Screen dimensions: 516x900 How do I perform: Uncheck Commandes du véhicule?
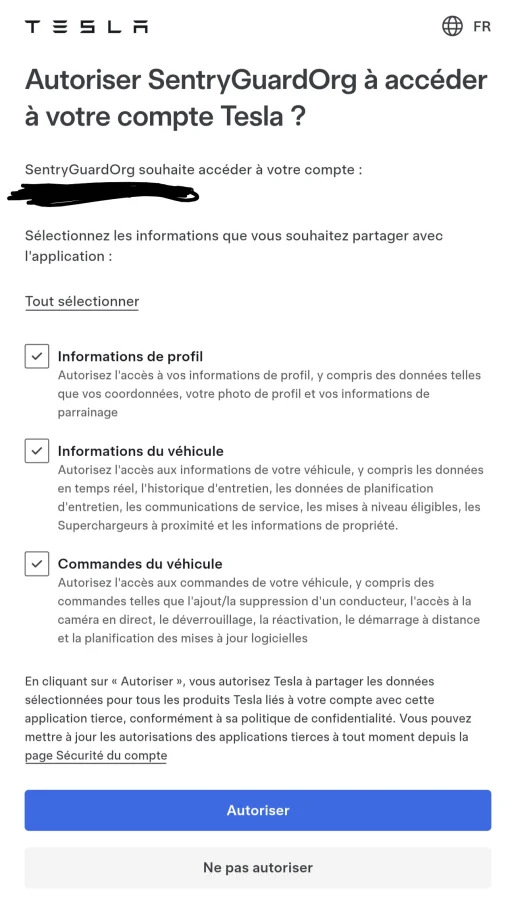point(37,564)
